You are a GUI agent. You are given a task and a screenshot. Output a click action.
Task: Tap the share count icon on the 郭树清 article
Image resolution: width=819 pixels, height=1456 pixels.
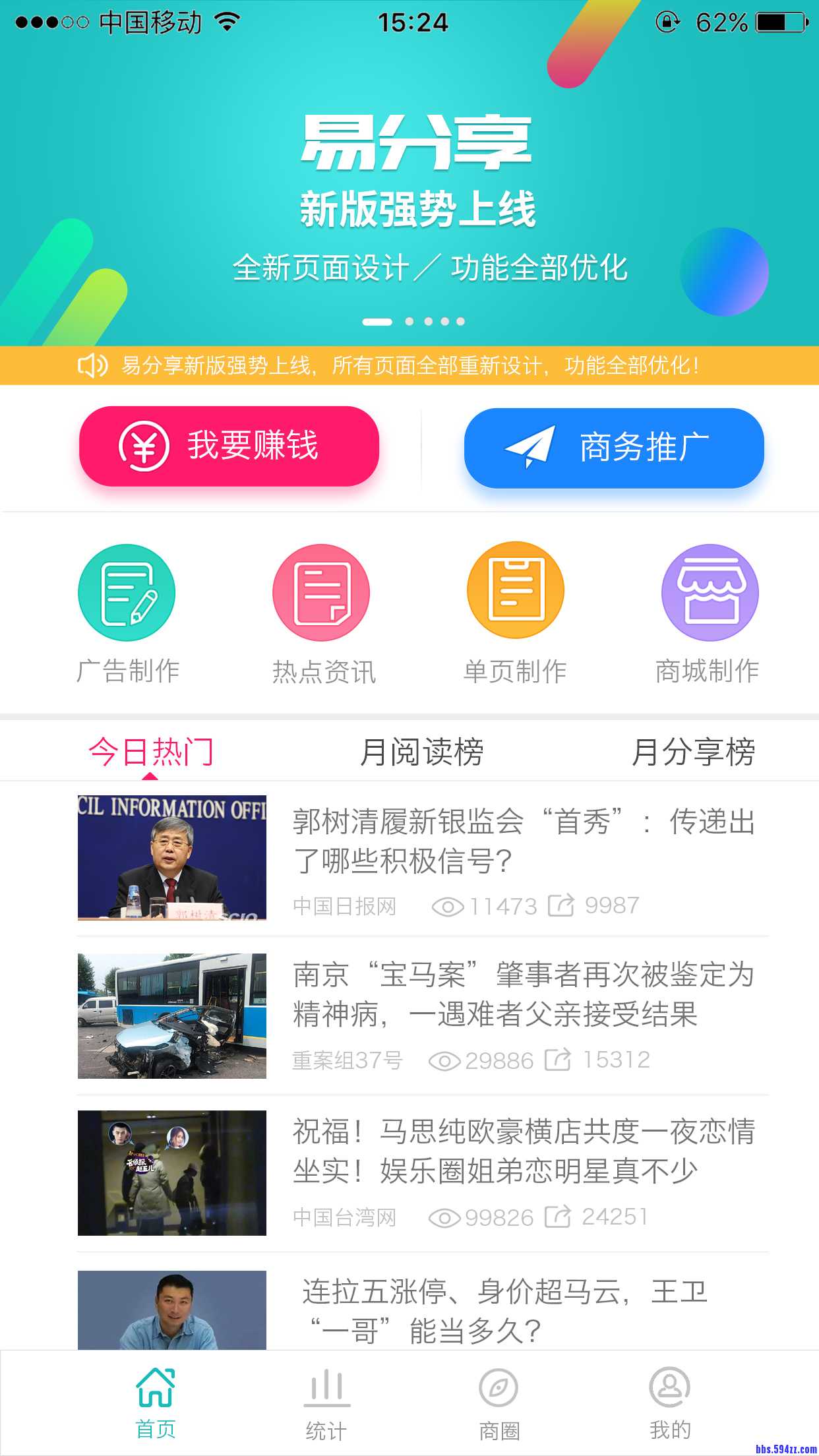561,905
